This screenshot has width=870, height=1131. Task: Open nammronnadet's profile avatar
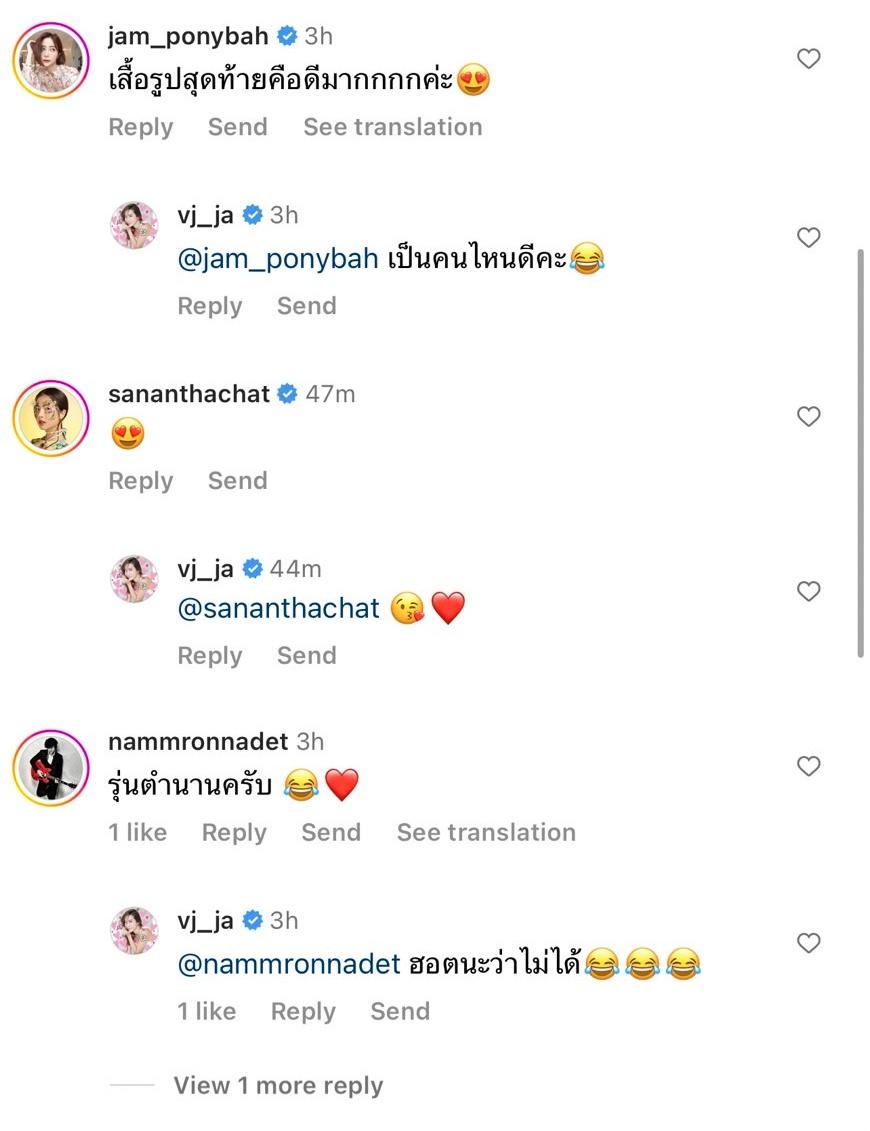(50, 767)
